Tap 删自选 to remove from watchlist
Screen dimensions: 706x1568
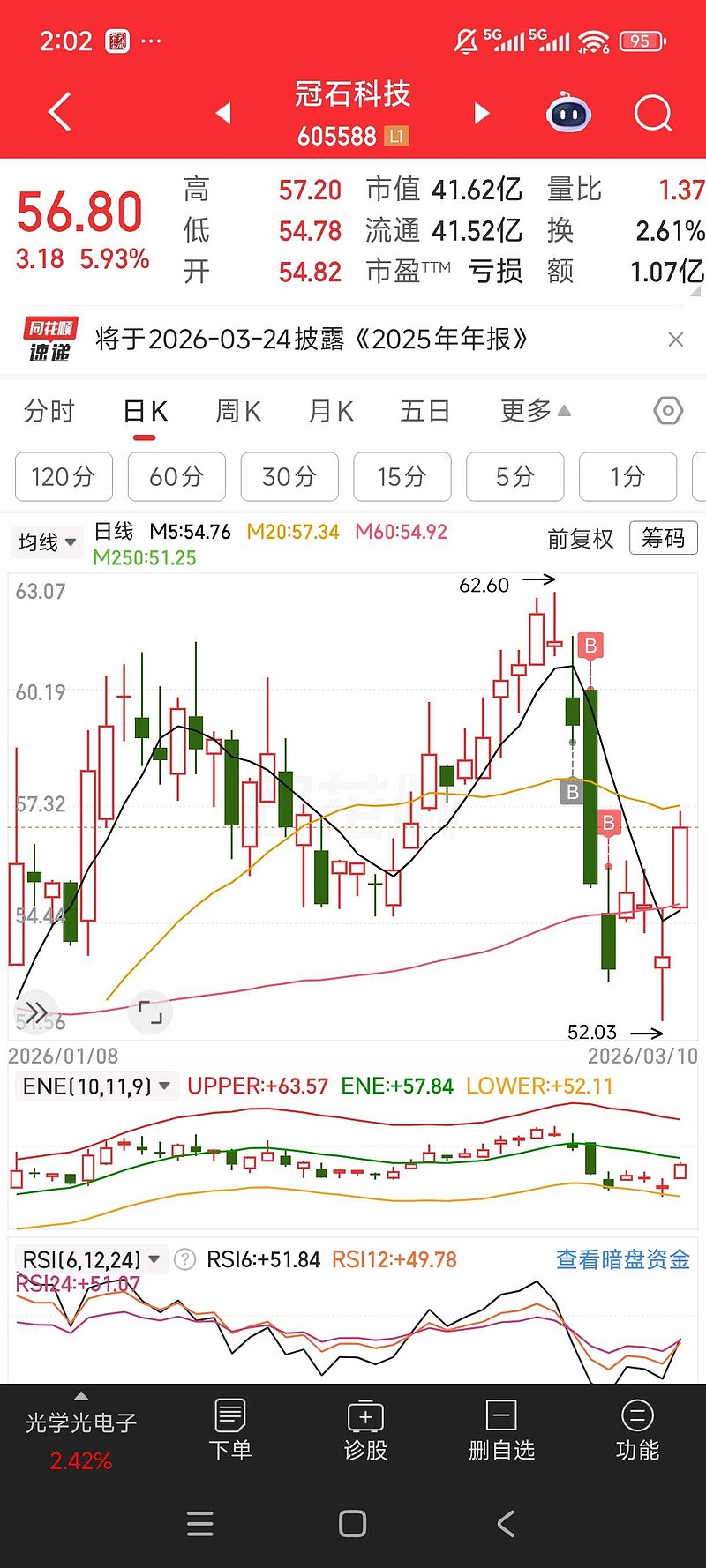click(501, 1430)
